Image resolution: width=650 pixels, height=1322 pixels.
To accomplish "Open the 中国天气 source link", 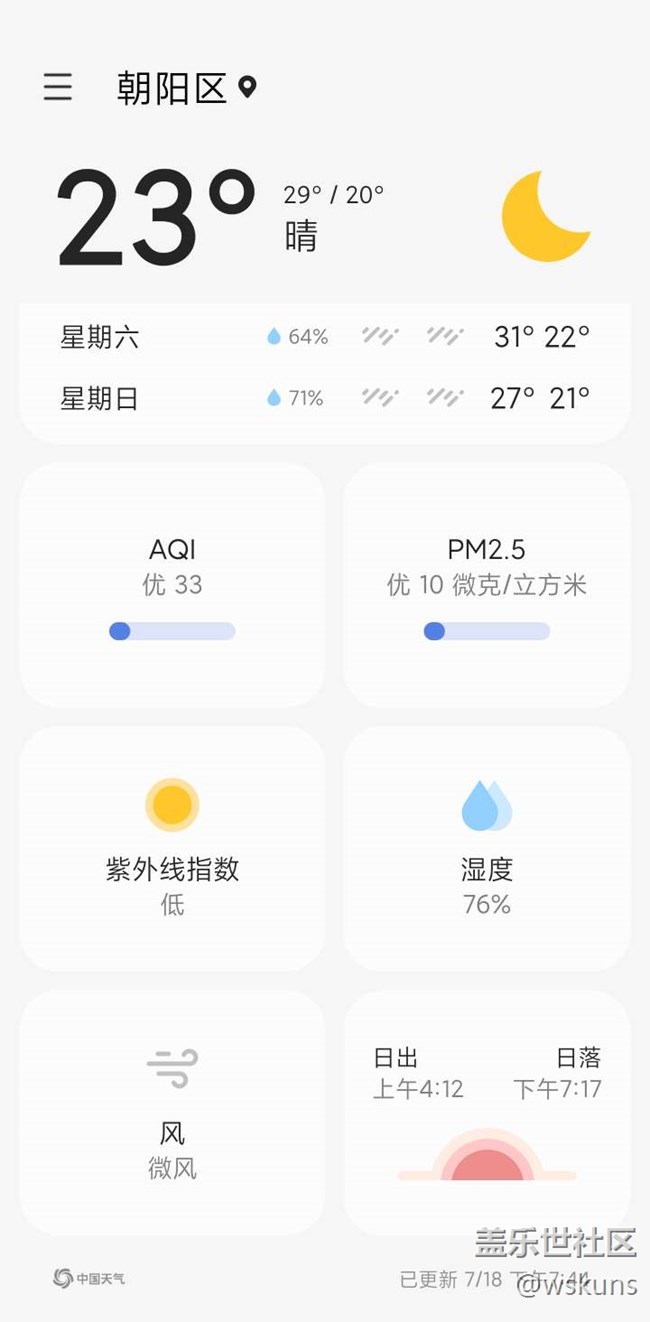I will [x=90, y=1278].
